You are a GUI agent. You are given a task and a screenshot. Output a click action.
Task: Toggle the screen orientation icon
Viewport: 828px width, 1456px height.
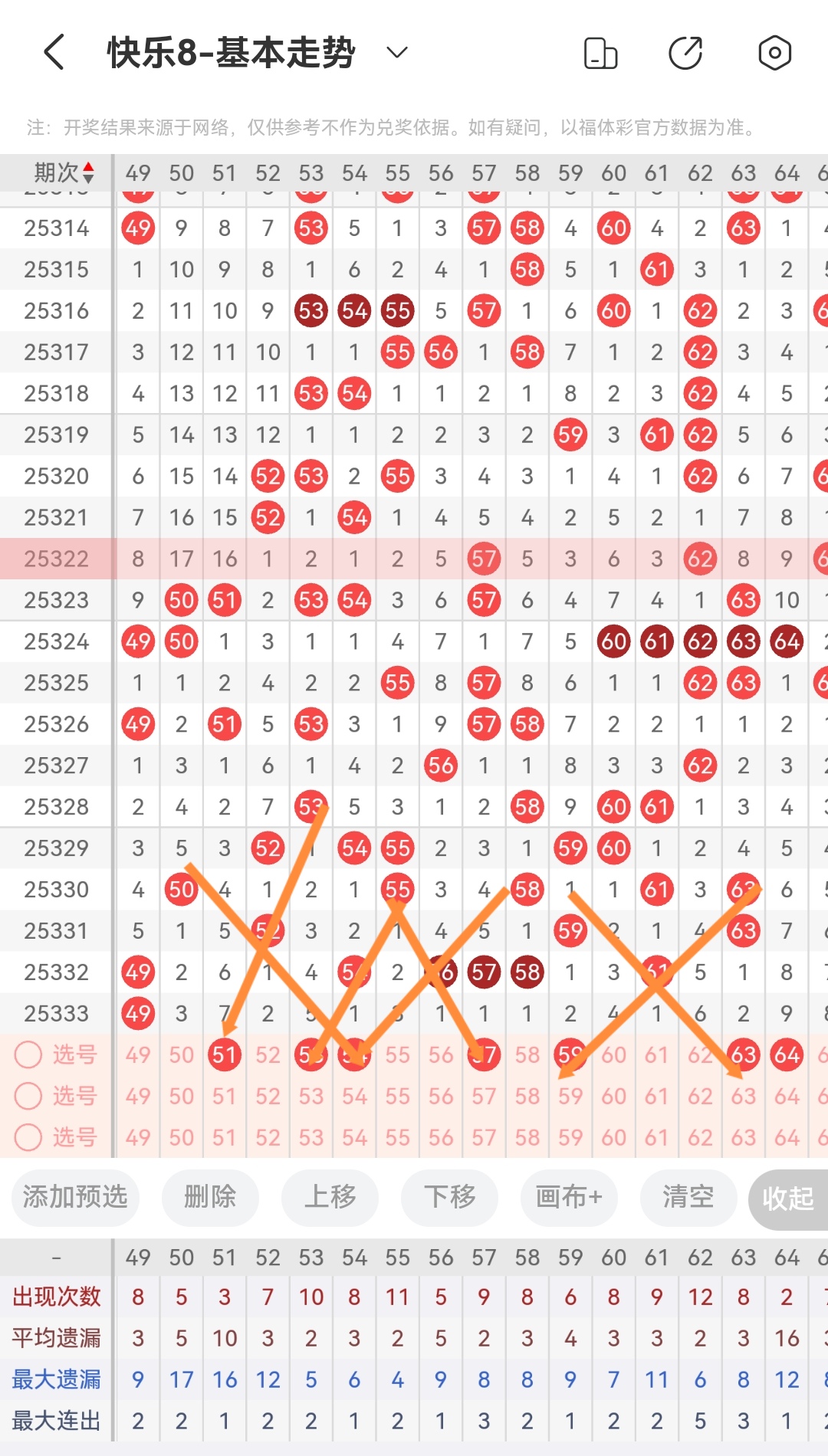(600, 53)
